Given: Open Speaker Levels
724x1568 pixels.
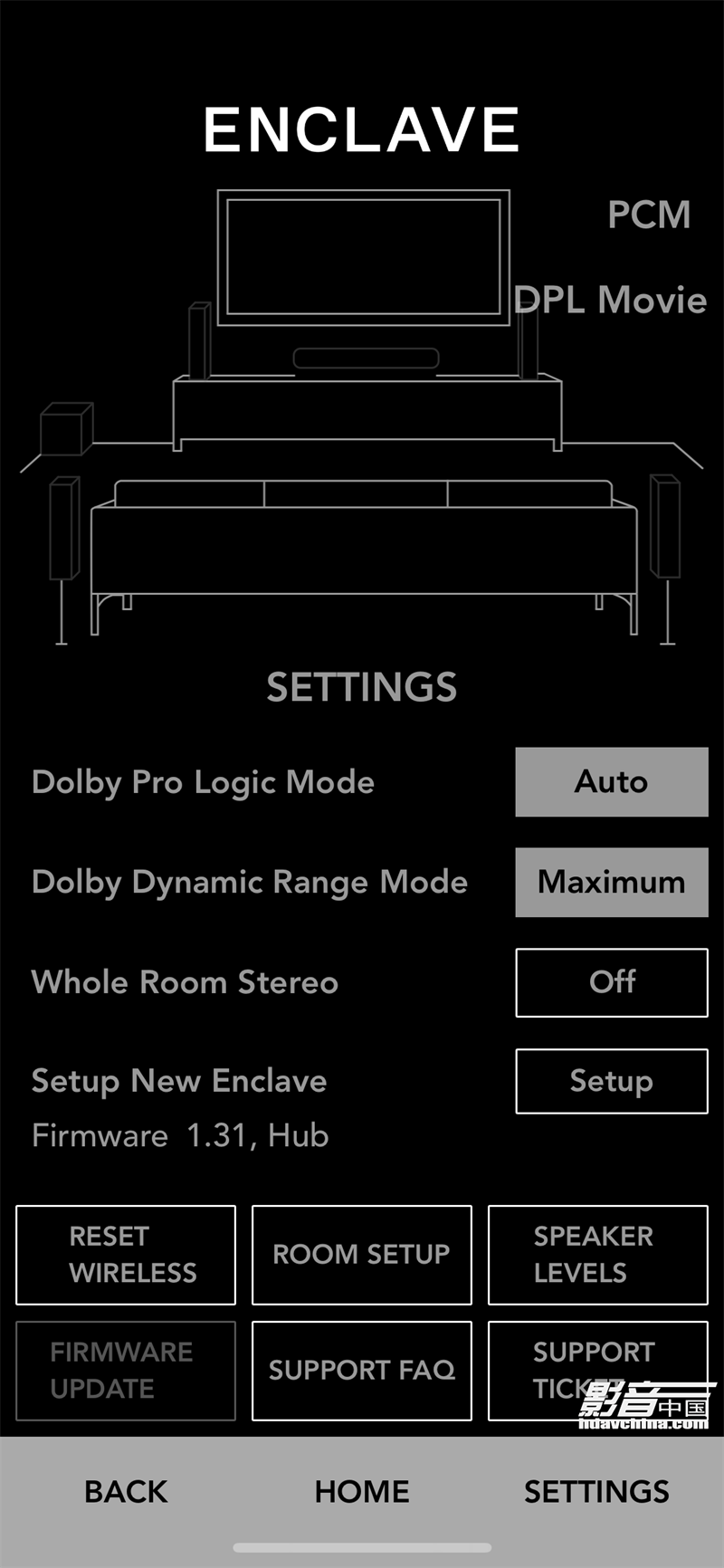Looking at the screenshot, I should (x=597, y=1255).
